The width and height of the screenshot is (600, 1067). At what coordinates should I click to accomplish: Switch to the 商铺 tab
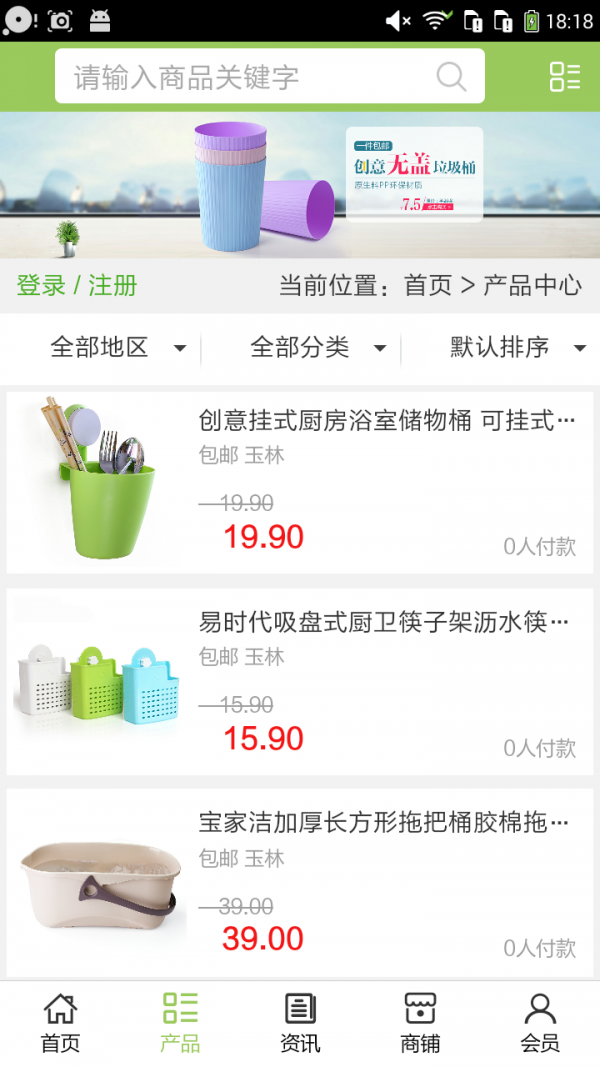420,1022
